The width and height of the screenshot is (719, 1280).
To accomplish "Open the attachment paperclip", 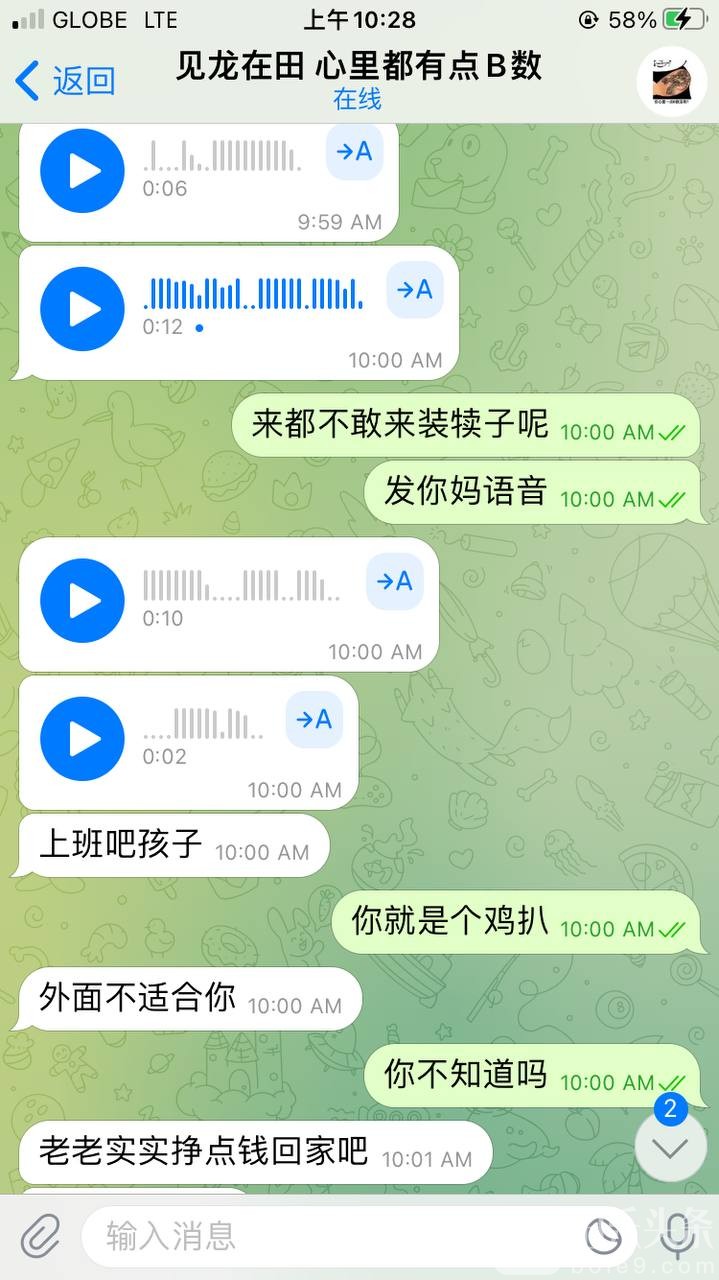I will point(40,1237).
